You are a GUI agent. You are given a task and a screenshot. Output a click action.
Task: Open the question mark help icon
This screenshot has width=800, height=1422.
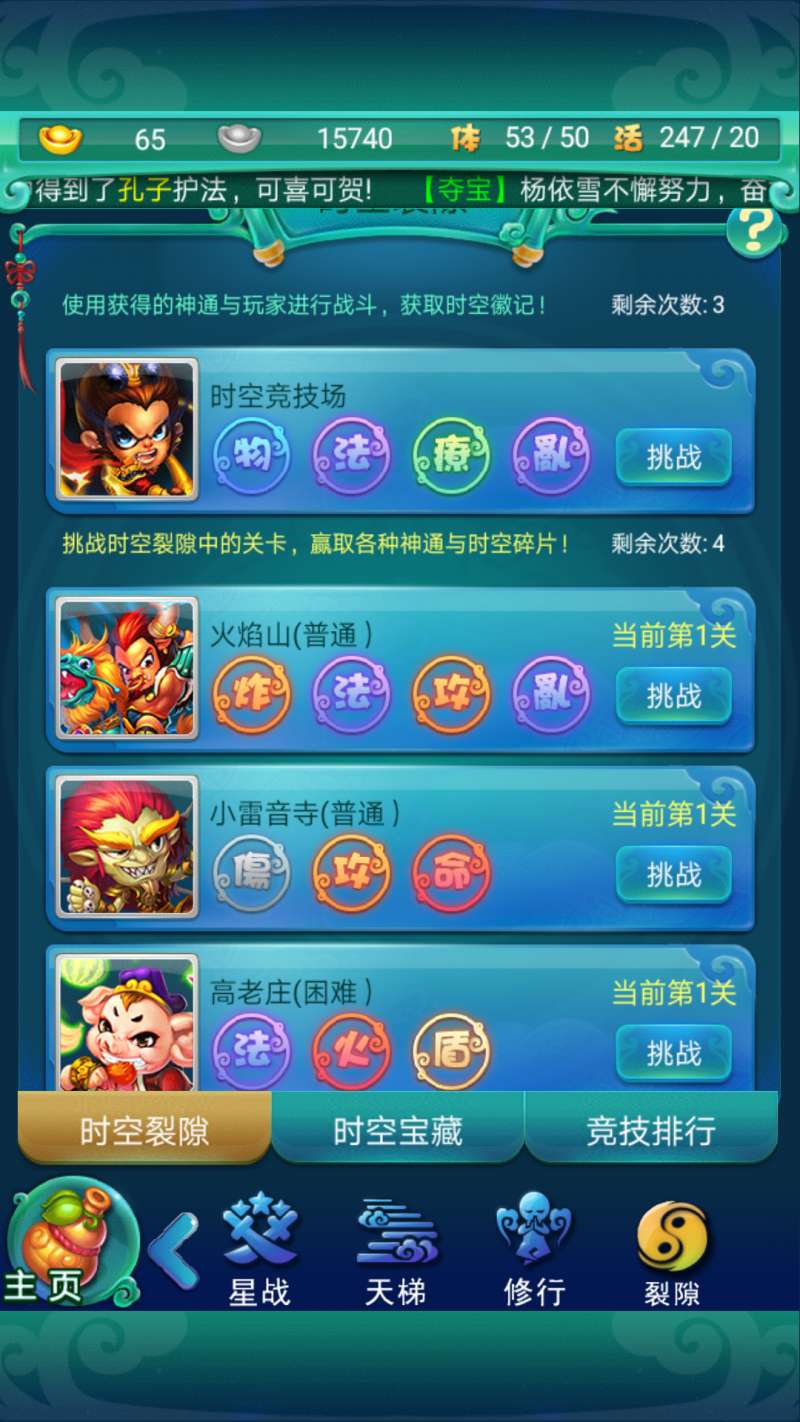tap(755, 233)
